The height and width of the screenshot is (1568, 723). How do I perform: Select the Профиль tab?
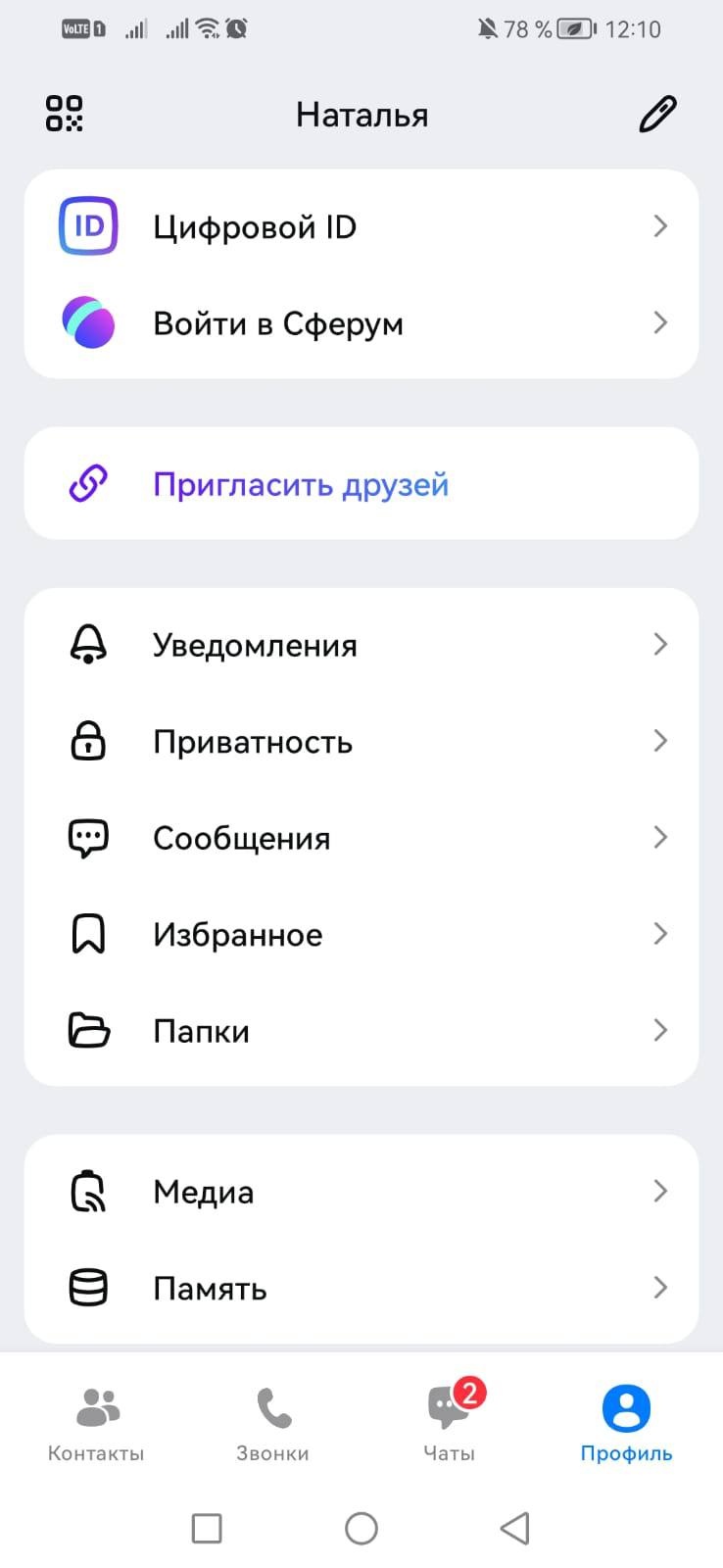point(626,1424)
